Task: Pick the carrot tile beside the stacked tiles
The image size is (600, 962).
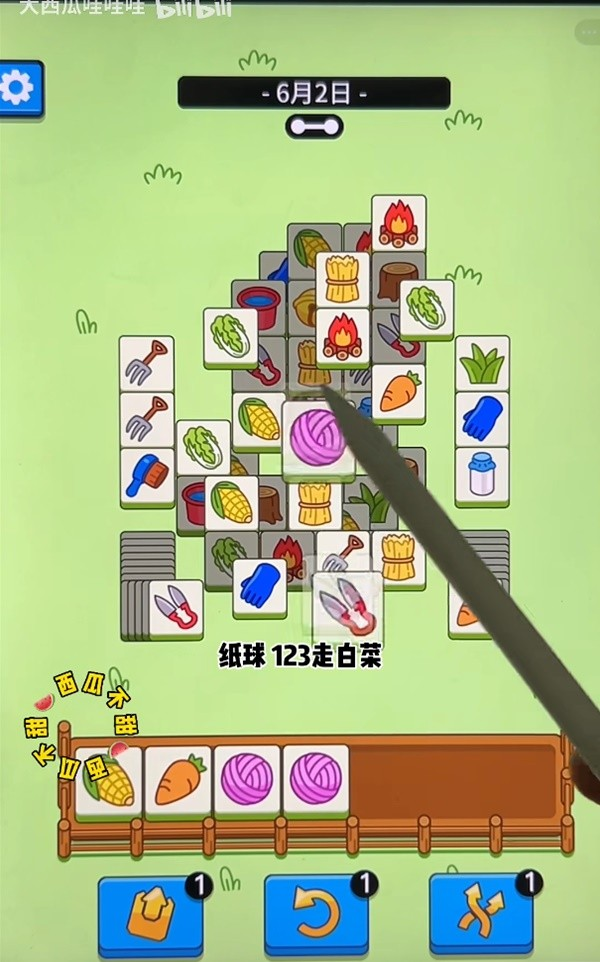Action: (464, 612)
